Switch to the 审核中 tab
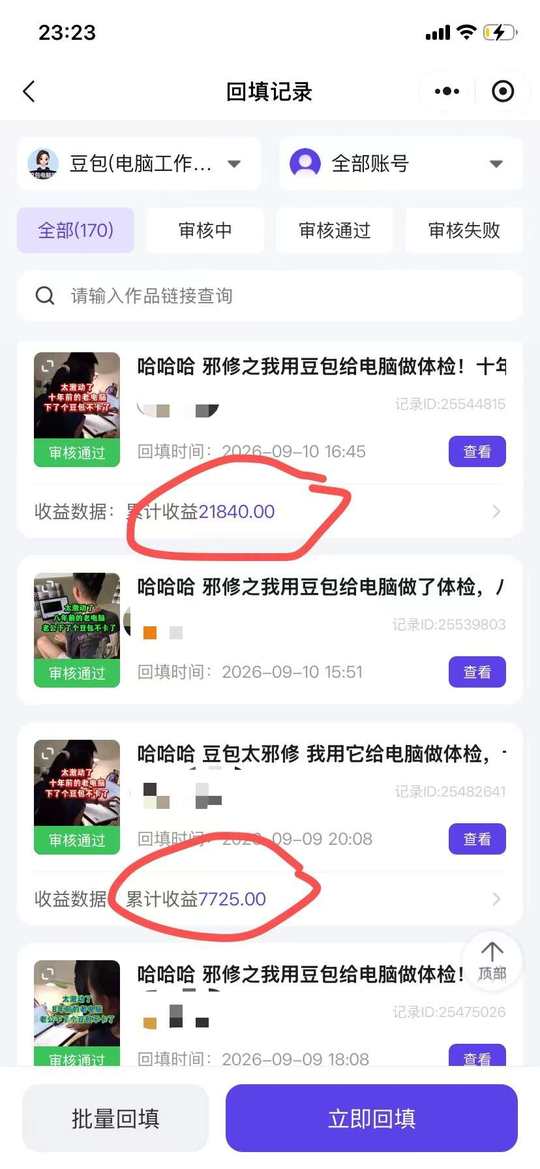 click(x=205, y=230)
